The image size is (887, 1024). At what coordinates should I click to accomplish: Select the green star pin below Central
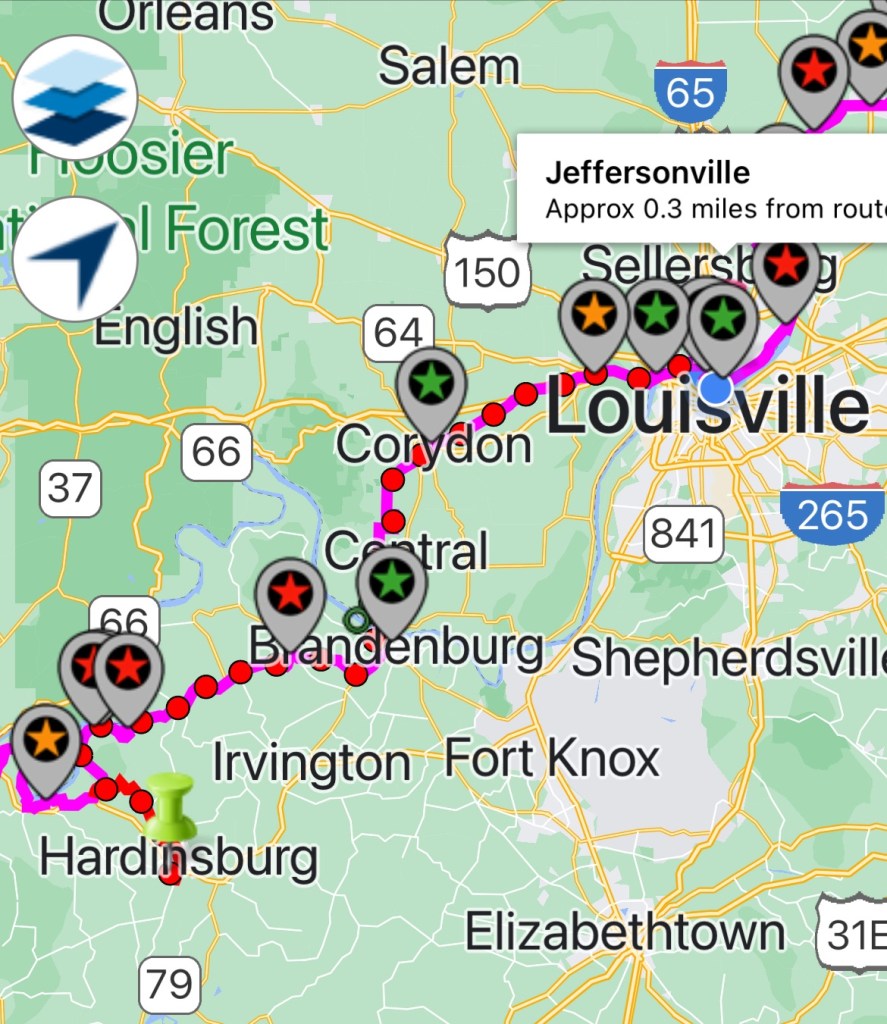pyautogui.click(x=392, y=579)
